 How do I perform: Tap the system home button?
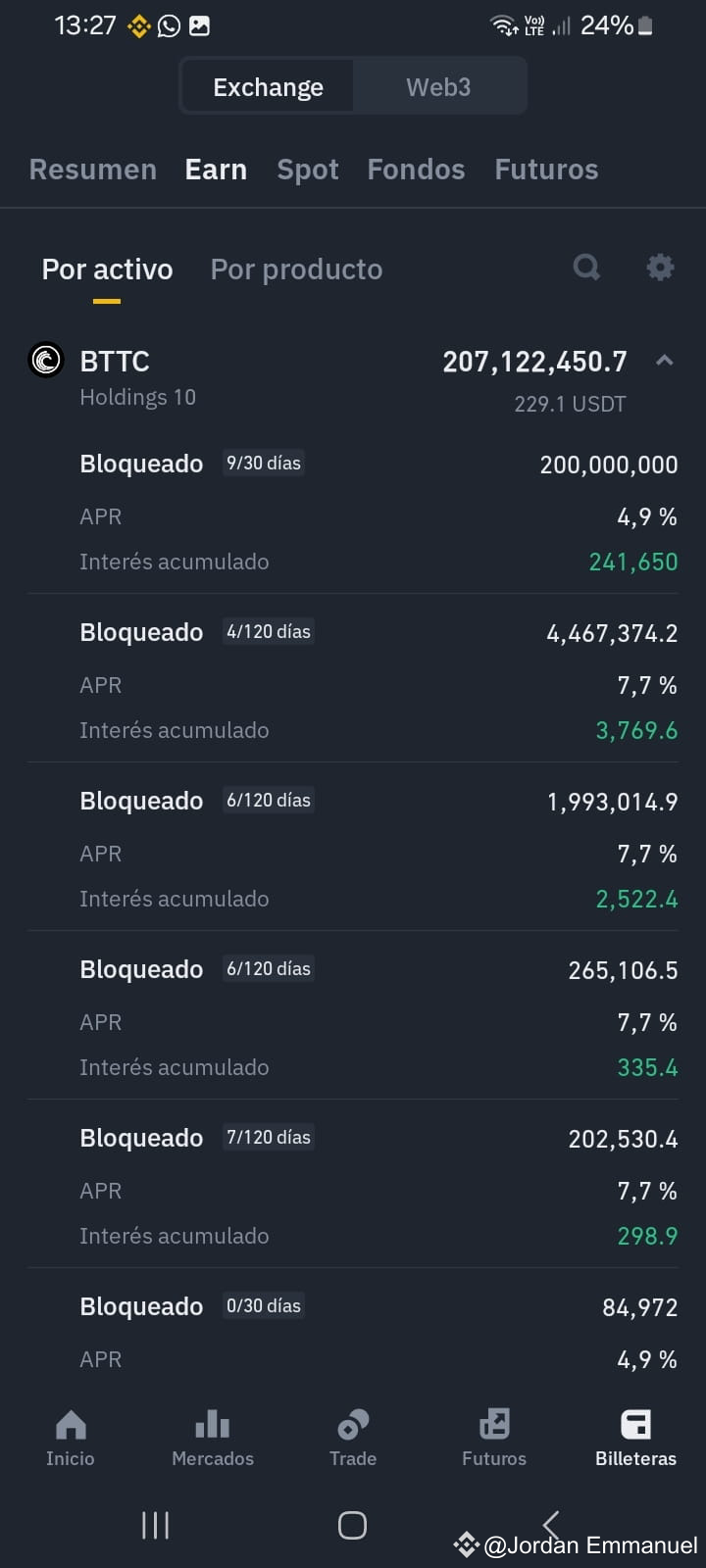tap(352, 1525)
